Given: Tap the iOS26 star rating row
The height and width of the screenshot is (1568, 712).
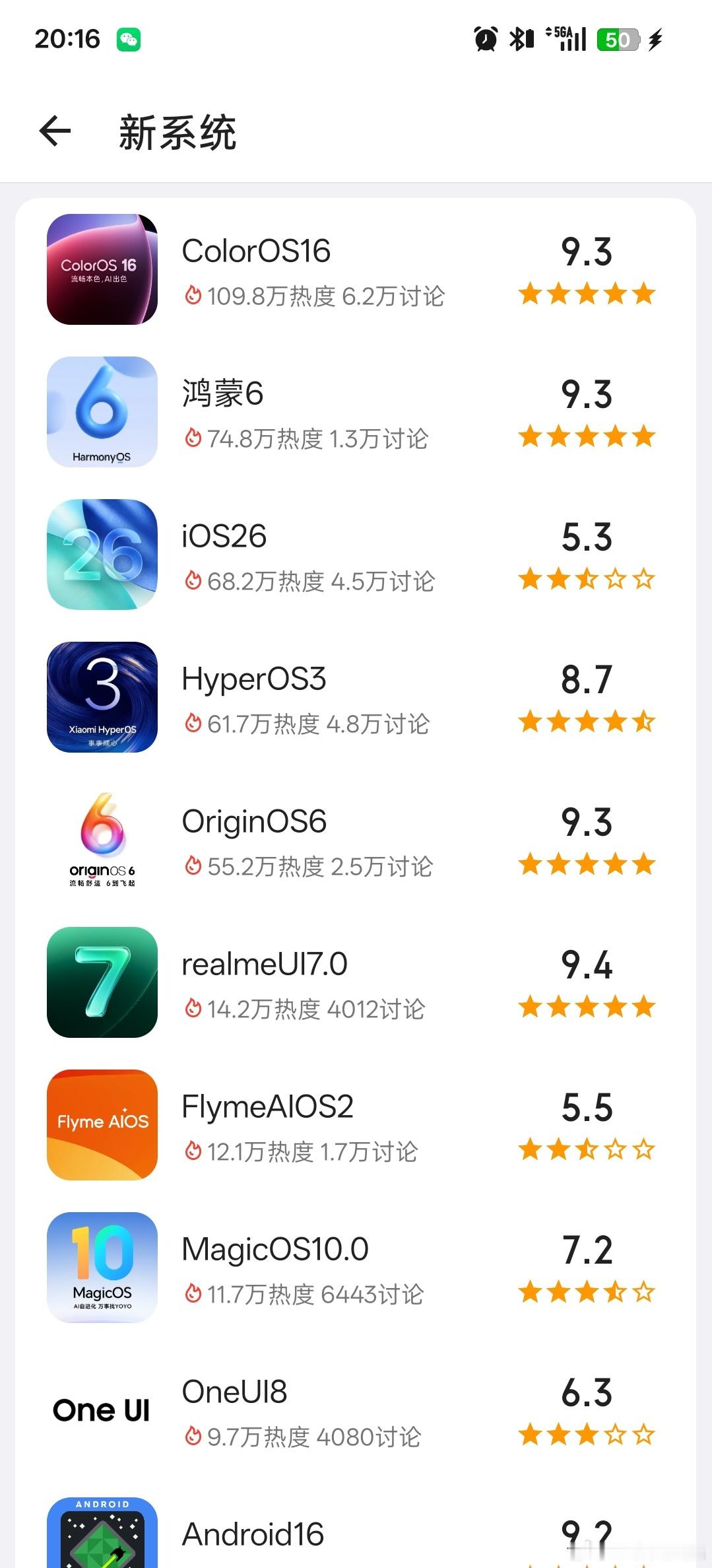Looking at the screenshot, I should click(586, 580).
